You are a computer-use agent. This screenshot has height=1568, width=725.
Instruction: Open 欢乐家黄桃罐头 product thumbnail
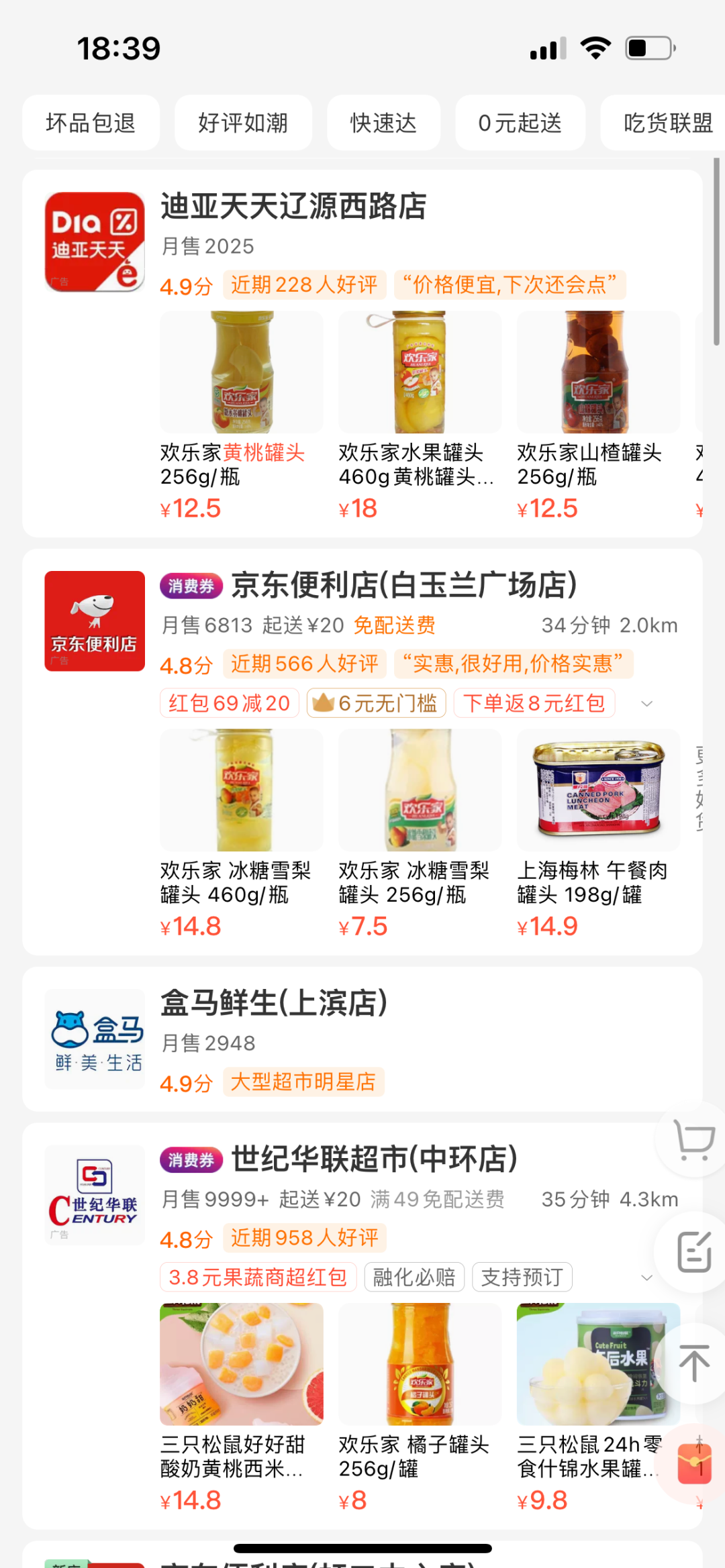point(241,372)
